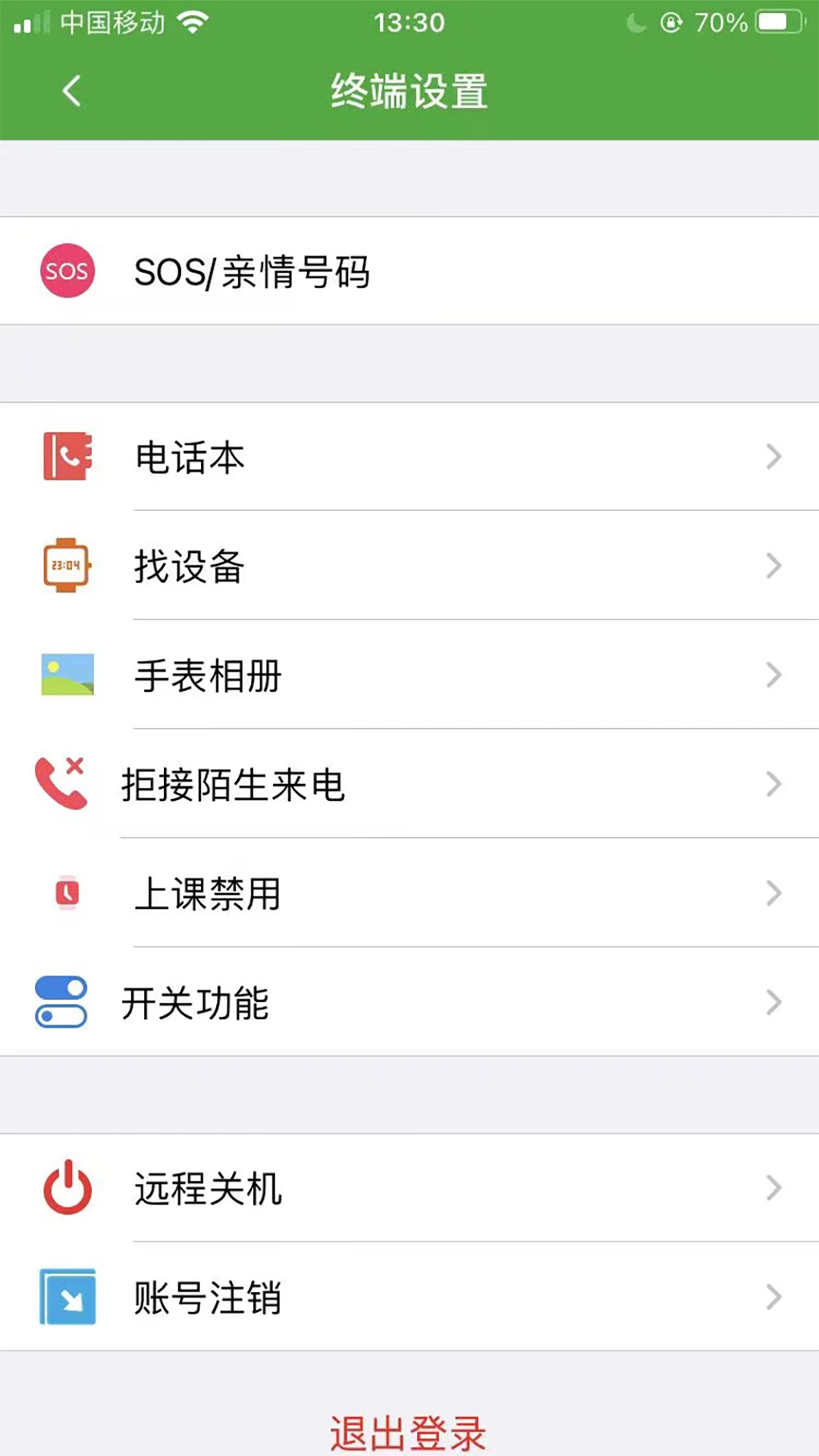Open the 电话本 phone book icon
The height and width of the screenshot is (1456, 819).
(x=67, y=457)
